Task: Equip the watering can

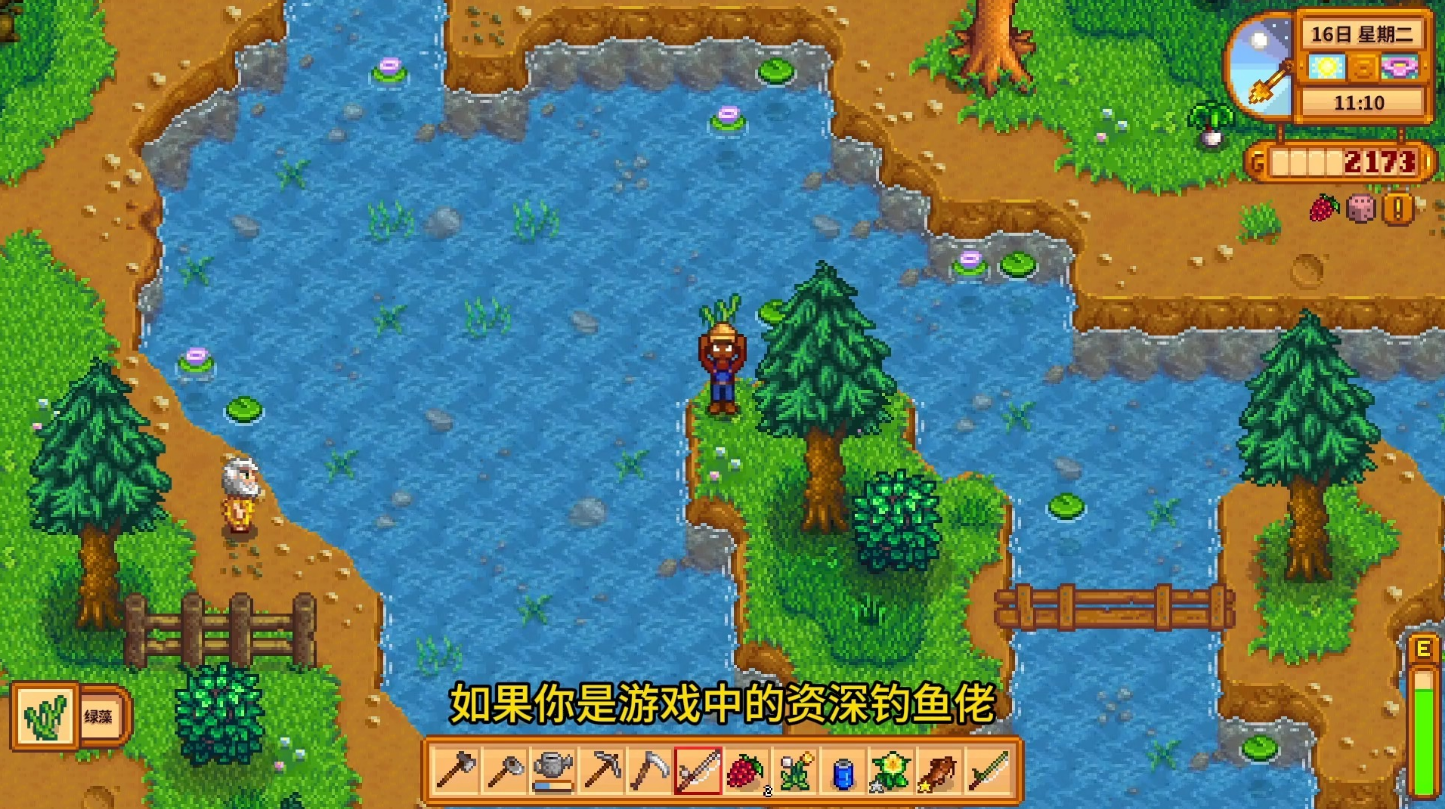Action: [553, 771]
